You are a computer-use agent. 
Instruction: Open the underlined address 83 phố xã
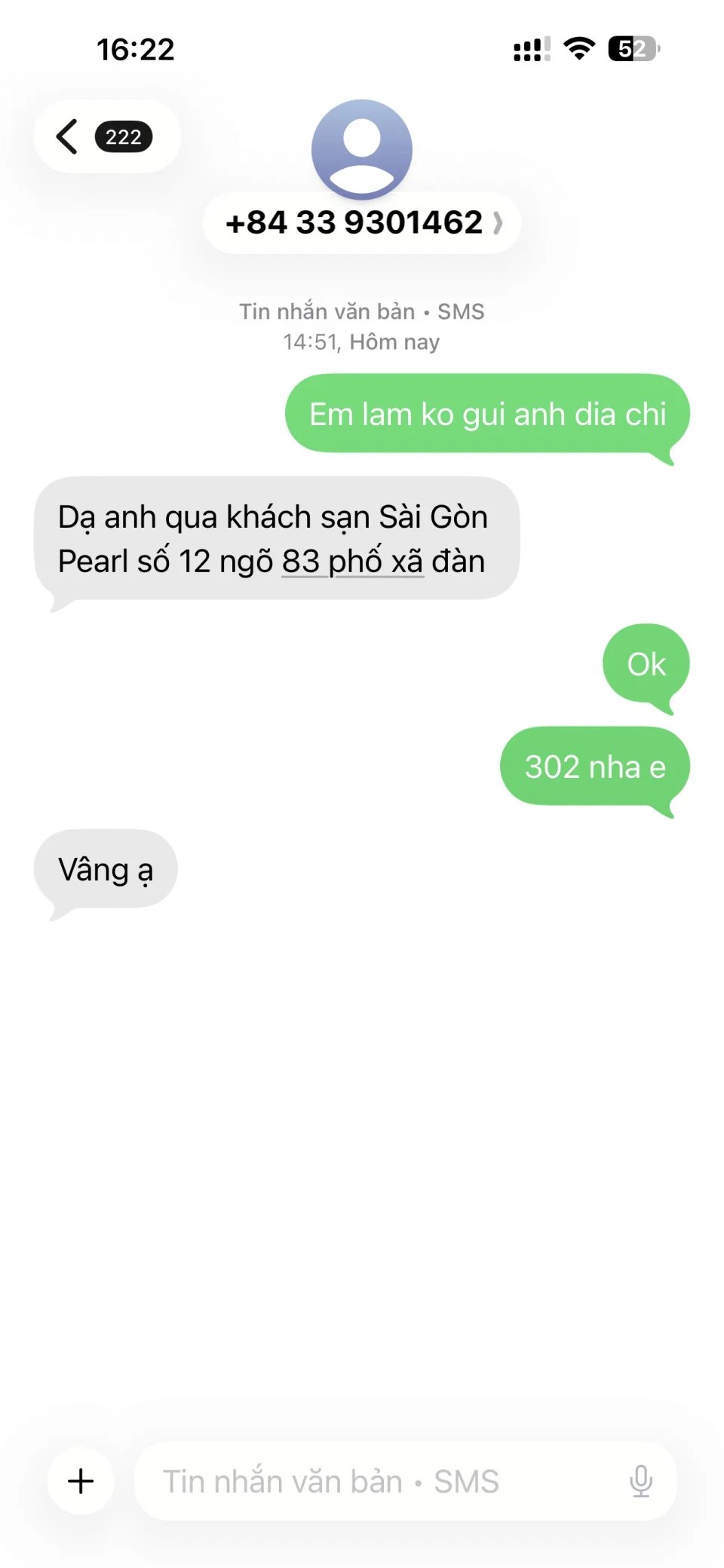click(x=352, y=562)
